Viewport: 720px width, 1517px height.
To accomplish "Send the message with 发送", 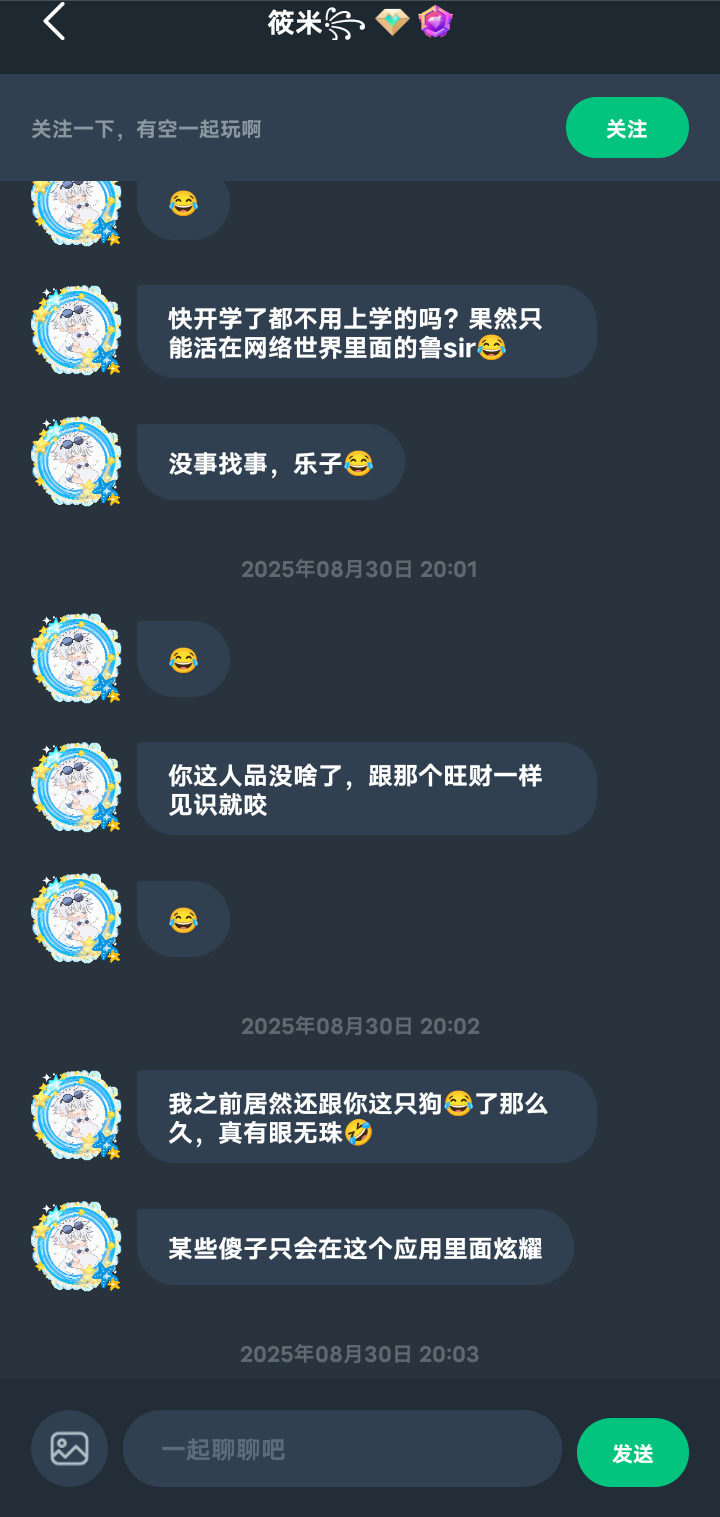I will 632,1452.
